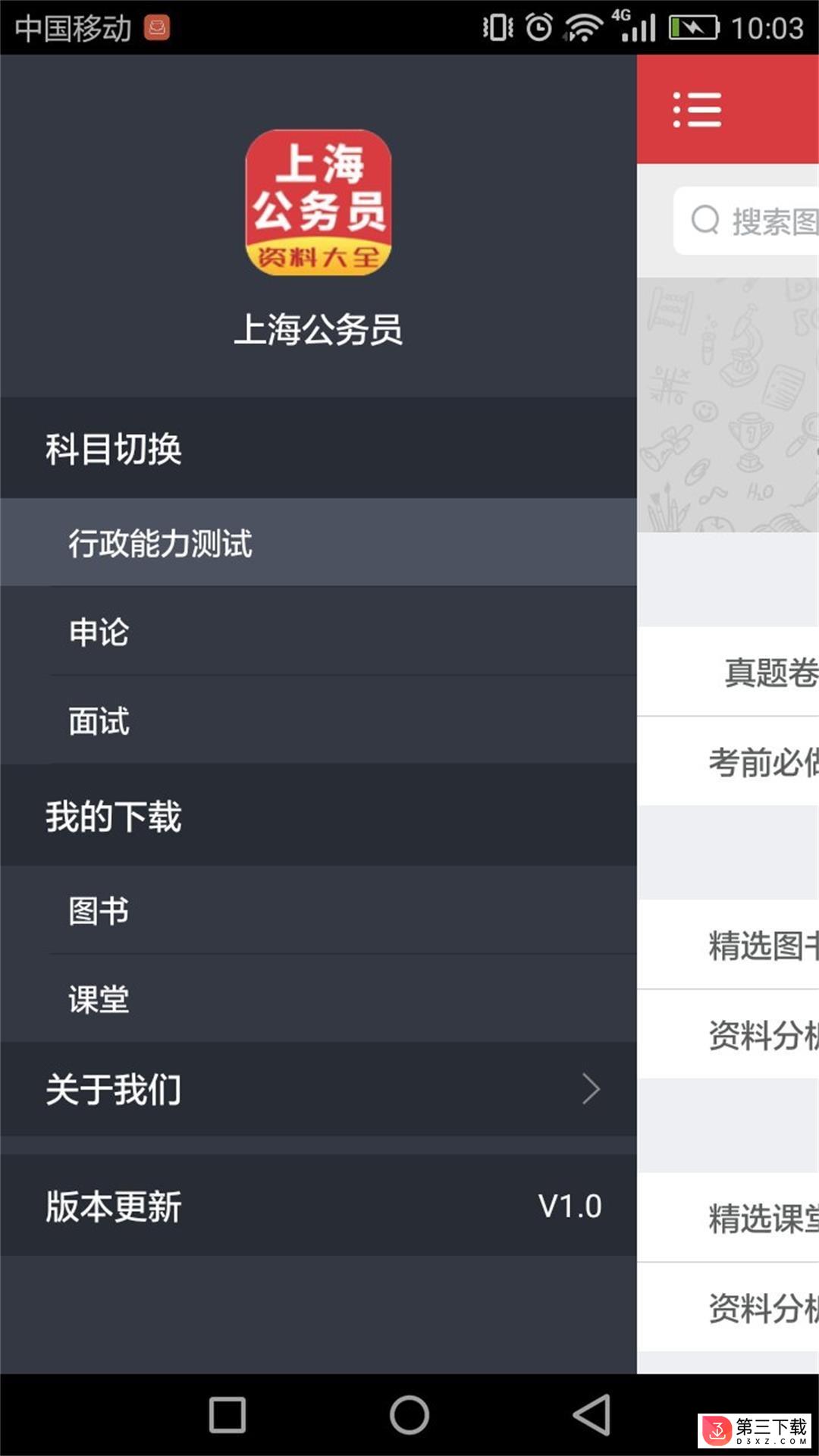This screenshot has width=819, height=1456.
Task: Select 行政能力测试 subject
Action: coord(318,543)
